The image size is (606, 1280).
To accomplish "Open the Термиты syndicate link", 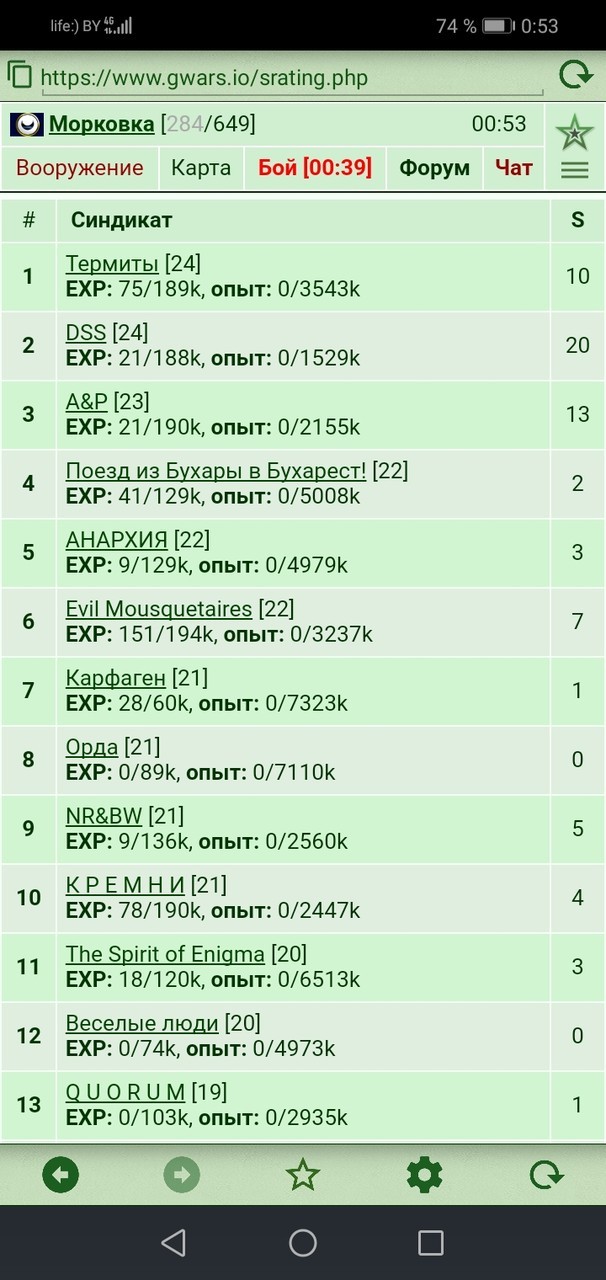I will (112, 264).
